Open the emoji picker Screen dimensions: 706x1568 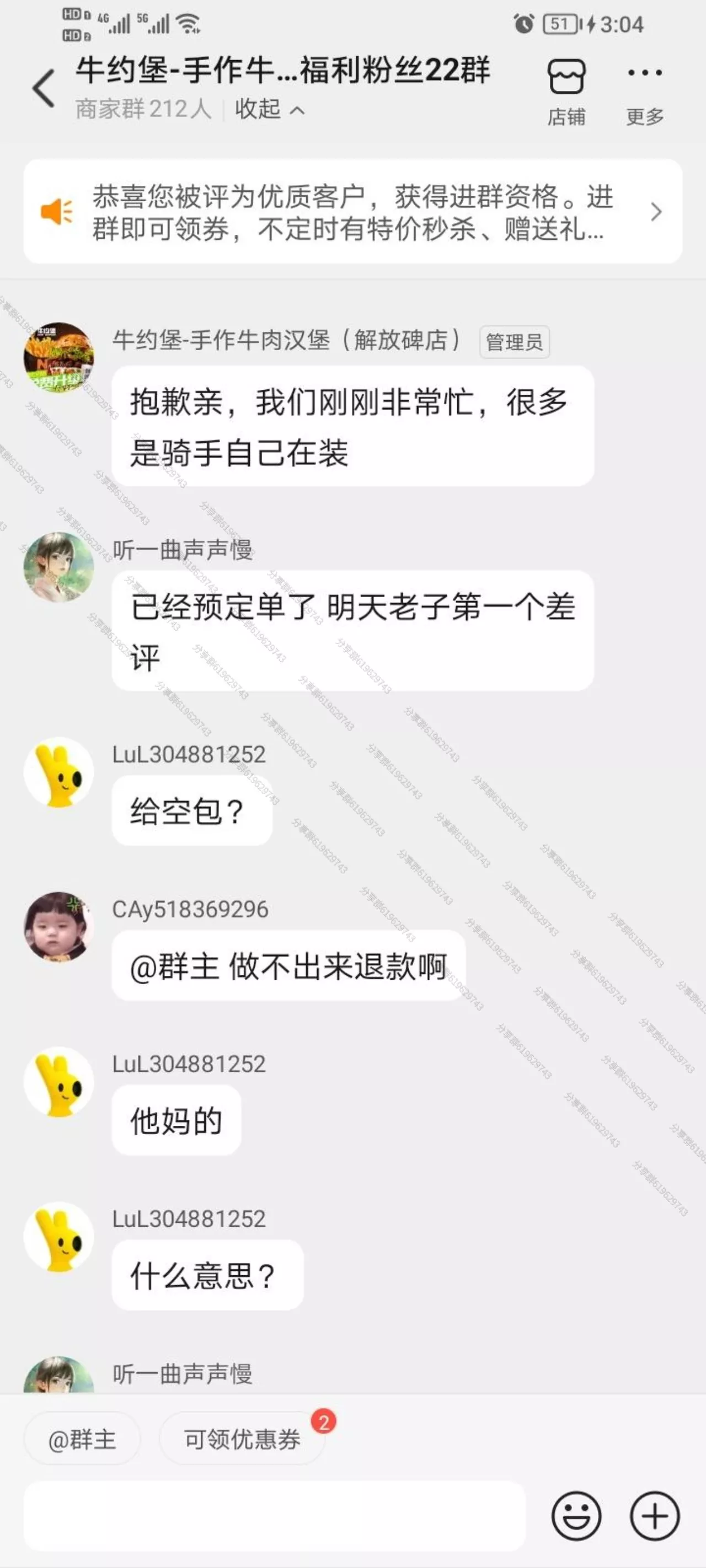(x=576, y=1516)
